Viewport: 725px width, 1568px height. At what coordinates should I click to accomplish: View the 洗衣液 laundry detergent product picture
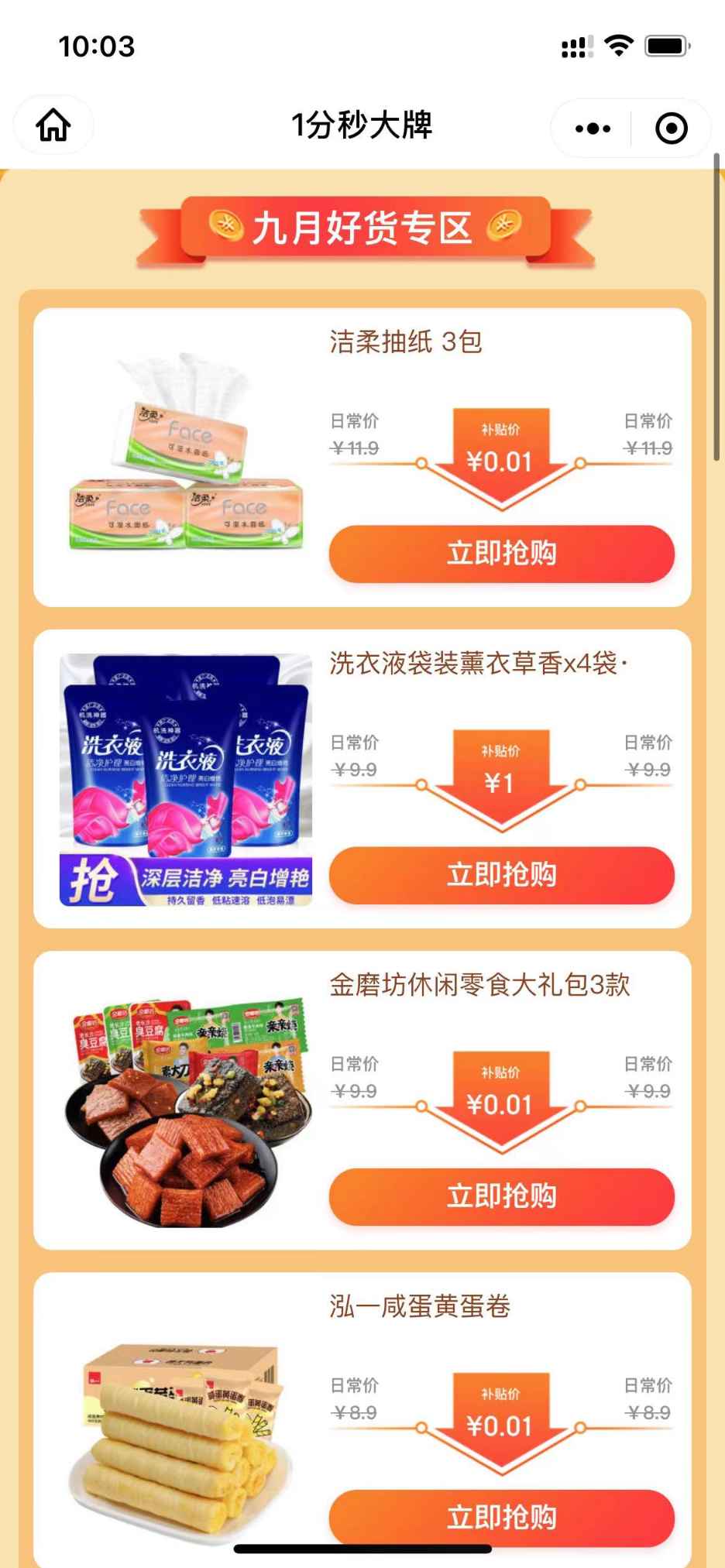tap(186, 780)
